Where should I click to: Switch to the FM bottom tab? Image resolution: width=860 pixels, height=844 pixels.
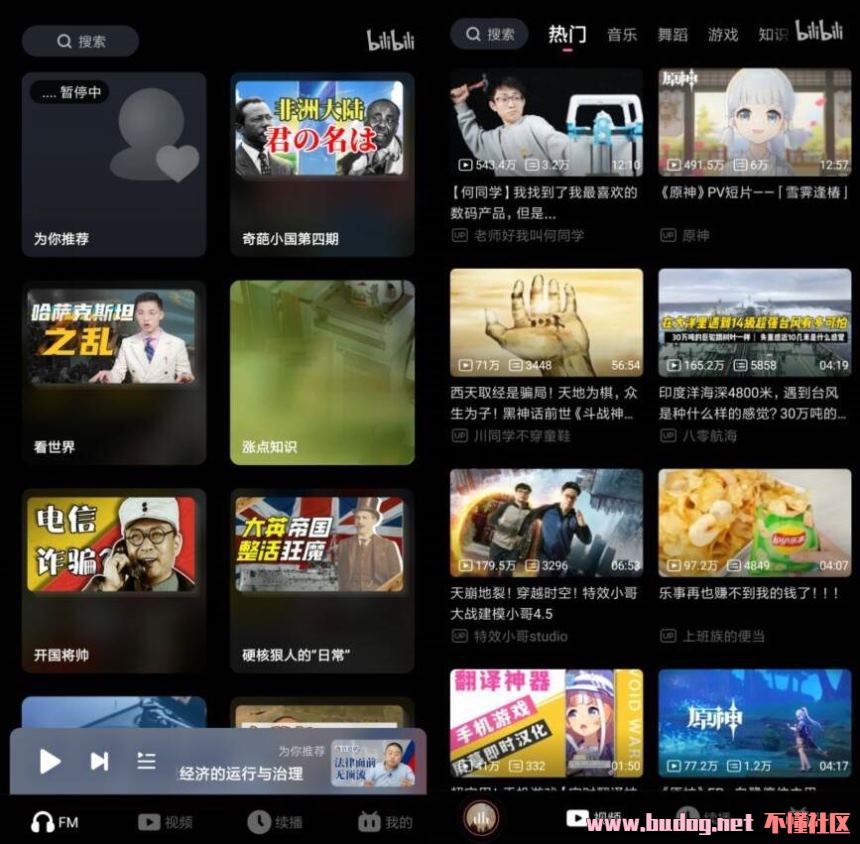[55, 822]
